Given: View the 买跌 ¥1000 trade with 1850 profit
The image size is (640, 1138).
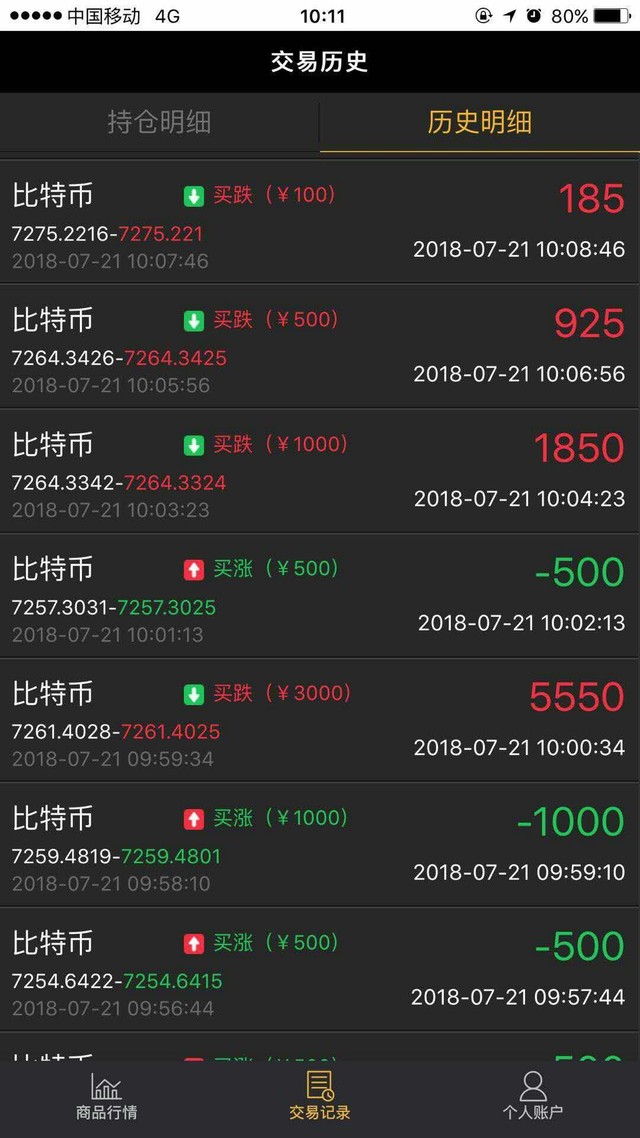Looking at the screenshot, I should (320, 471).
